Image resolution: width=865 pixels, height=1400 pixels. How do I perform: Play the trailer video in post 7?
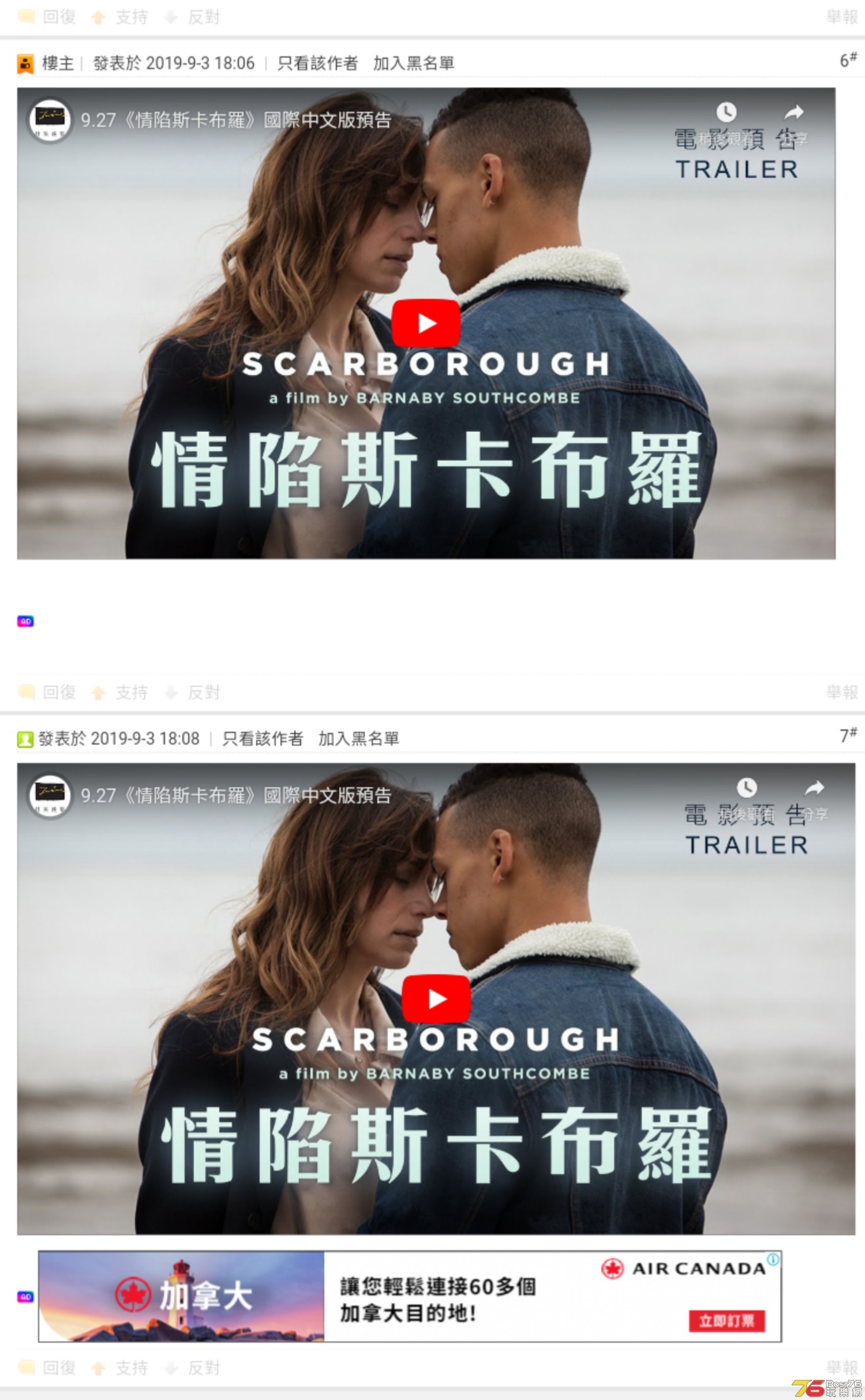click(436, 999)
